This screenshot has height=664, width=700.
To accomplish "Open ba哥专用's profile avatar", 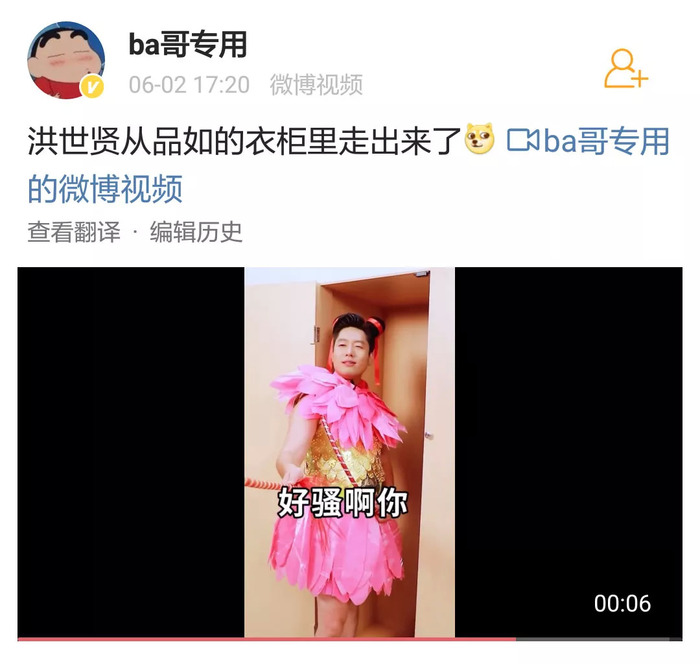I will coord(66,60).
